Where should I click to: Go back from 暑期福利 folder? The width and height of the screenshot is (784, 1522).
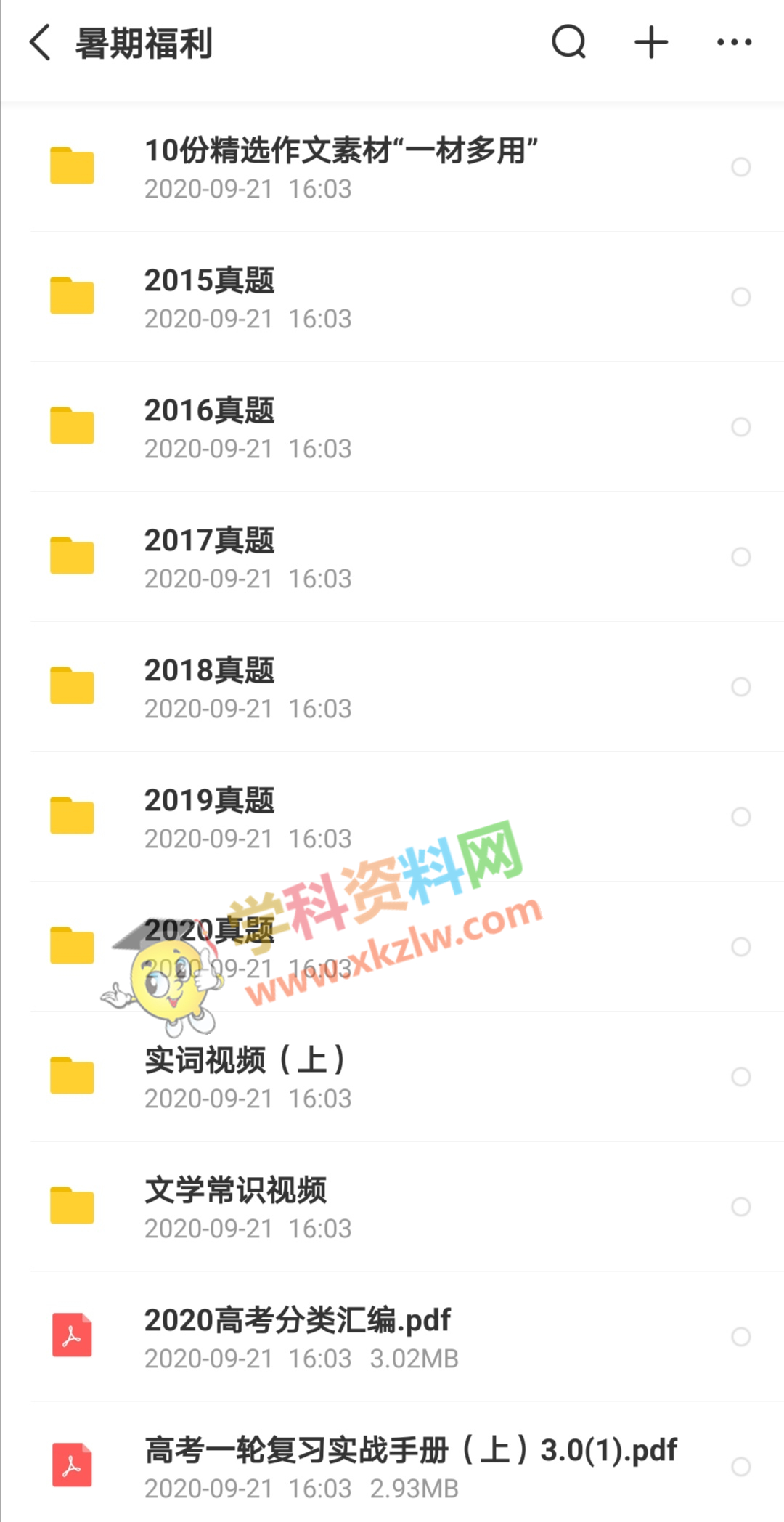point(41,42)
